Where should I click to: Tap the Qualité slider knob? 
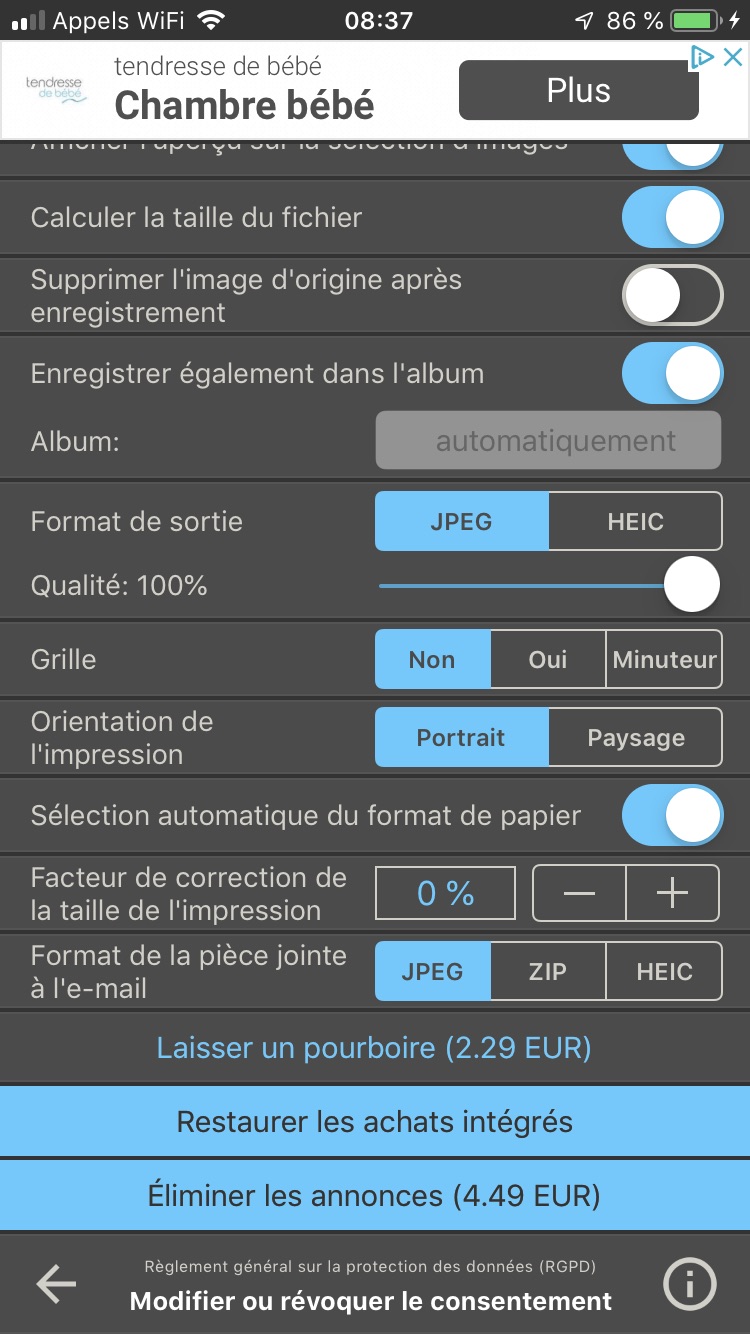click(x=692, y=584)
